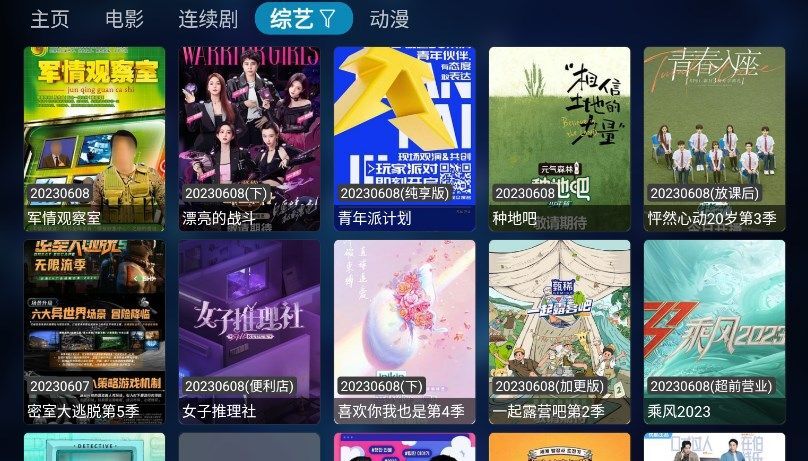
Task: Select the 女子推理社 card
Action: point(249,331)
